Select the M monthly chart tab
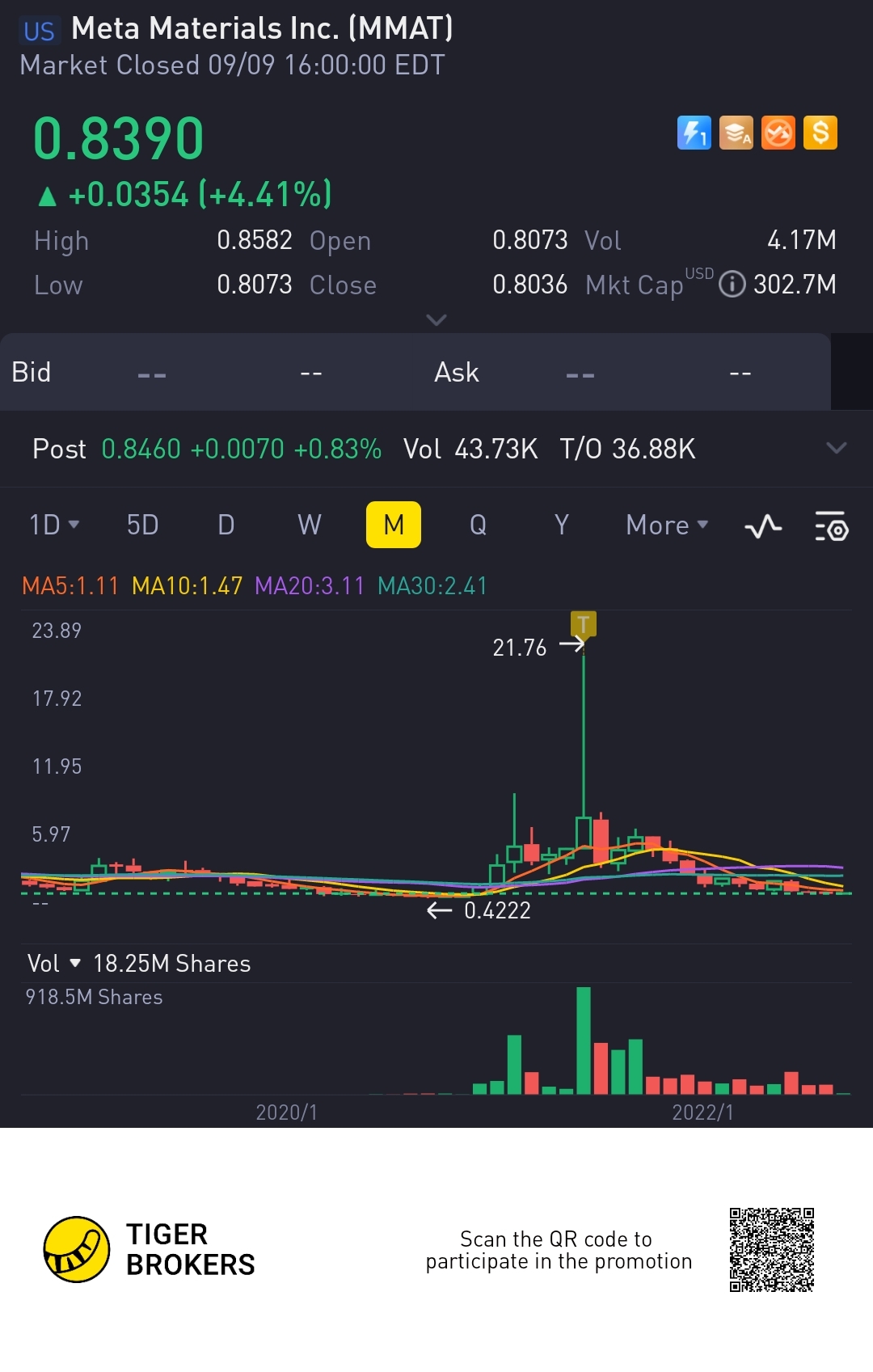This screenshot has width=873, height=1372. click(x=394, y=525)
